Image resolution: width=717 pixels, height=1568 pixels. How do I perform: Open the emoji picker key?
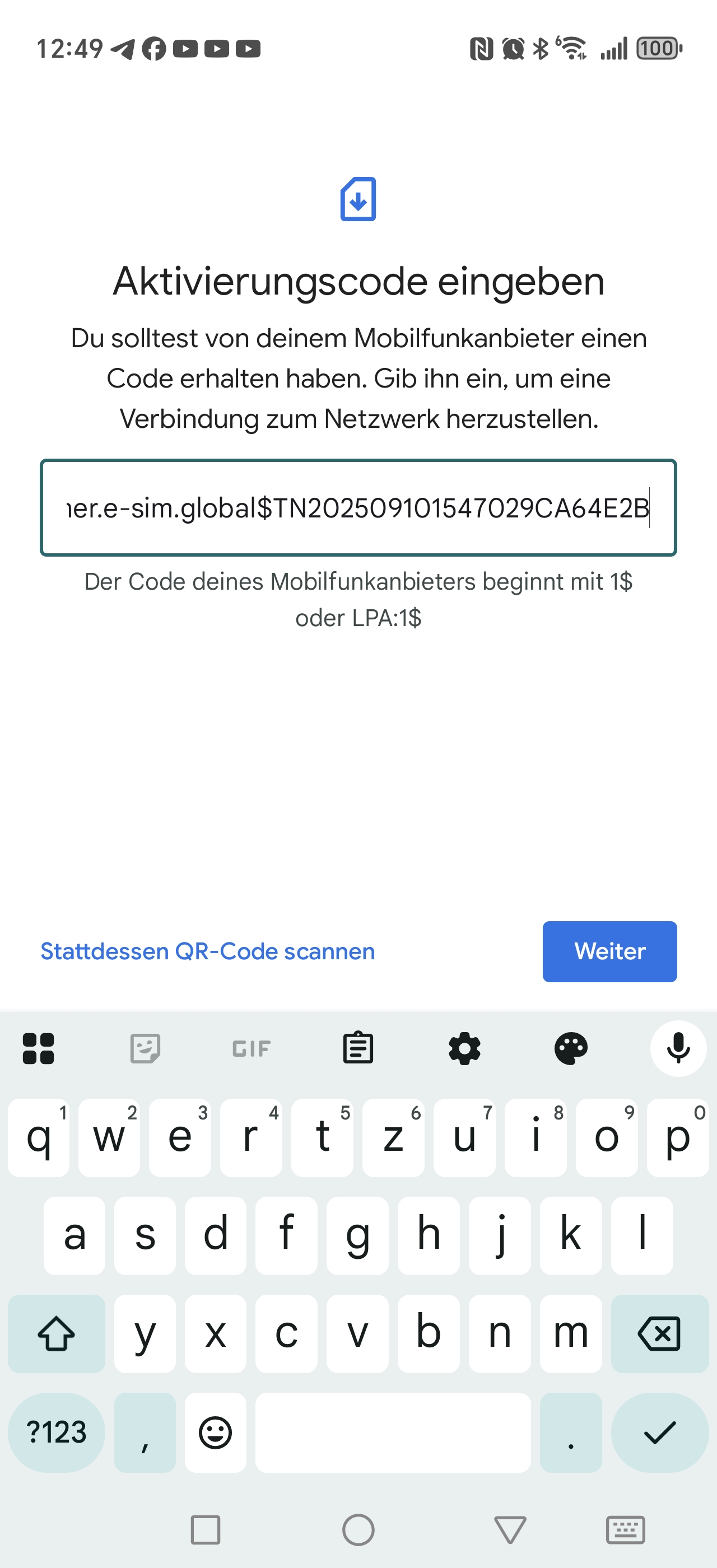[x=216, y=1432]
